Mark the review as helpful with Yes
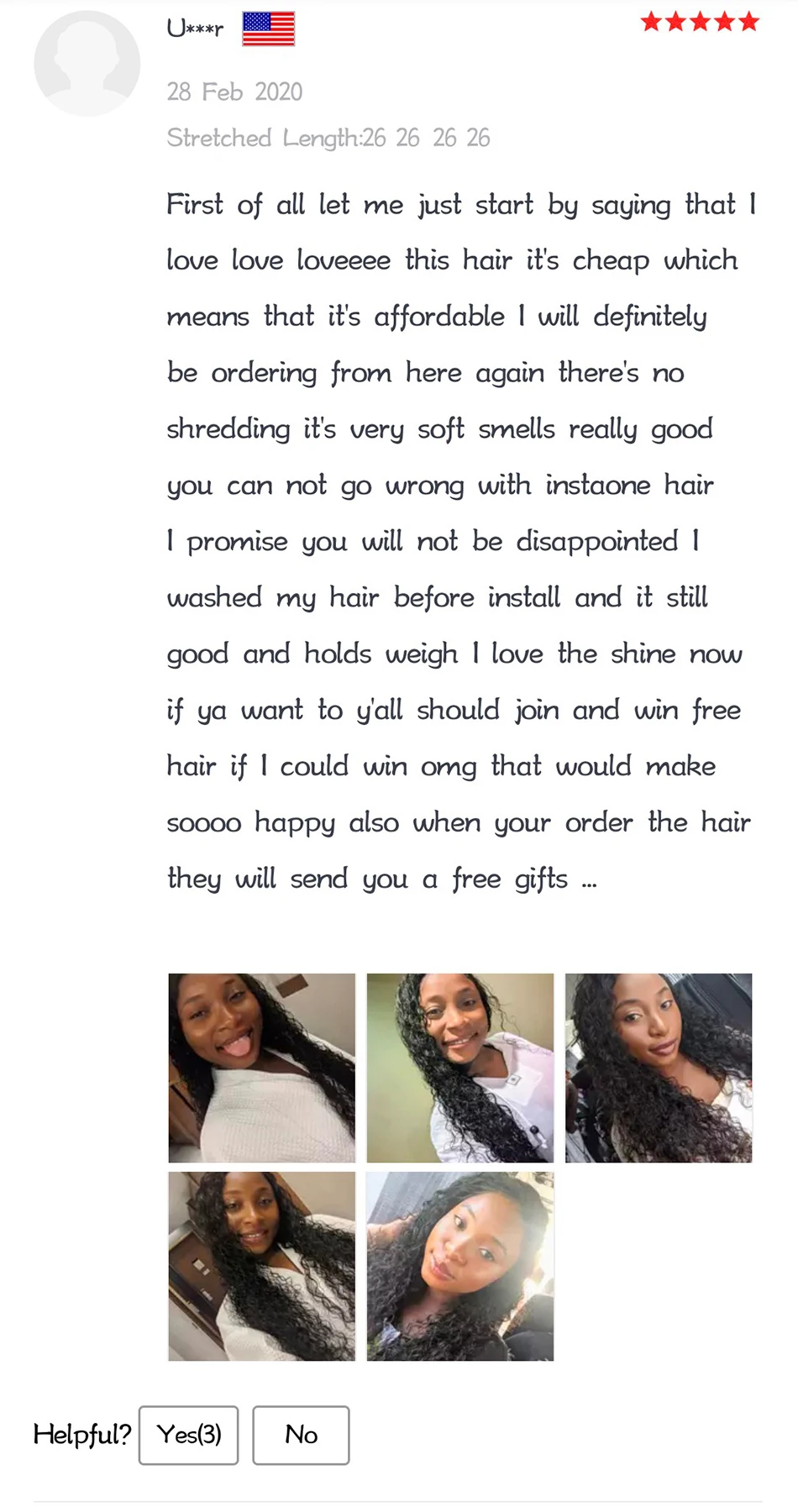The image size is (798, 1512). tap(188, 1435)
